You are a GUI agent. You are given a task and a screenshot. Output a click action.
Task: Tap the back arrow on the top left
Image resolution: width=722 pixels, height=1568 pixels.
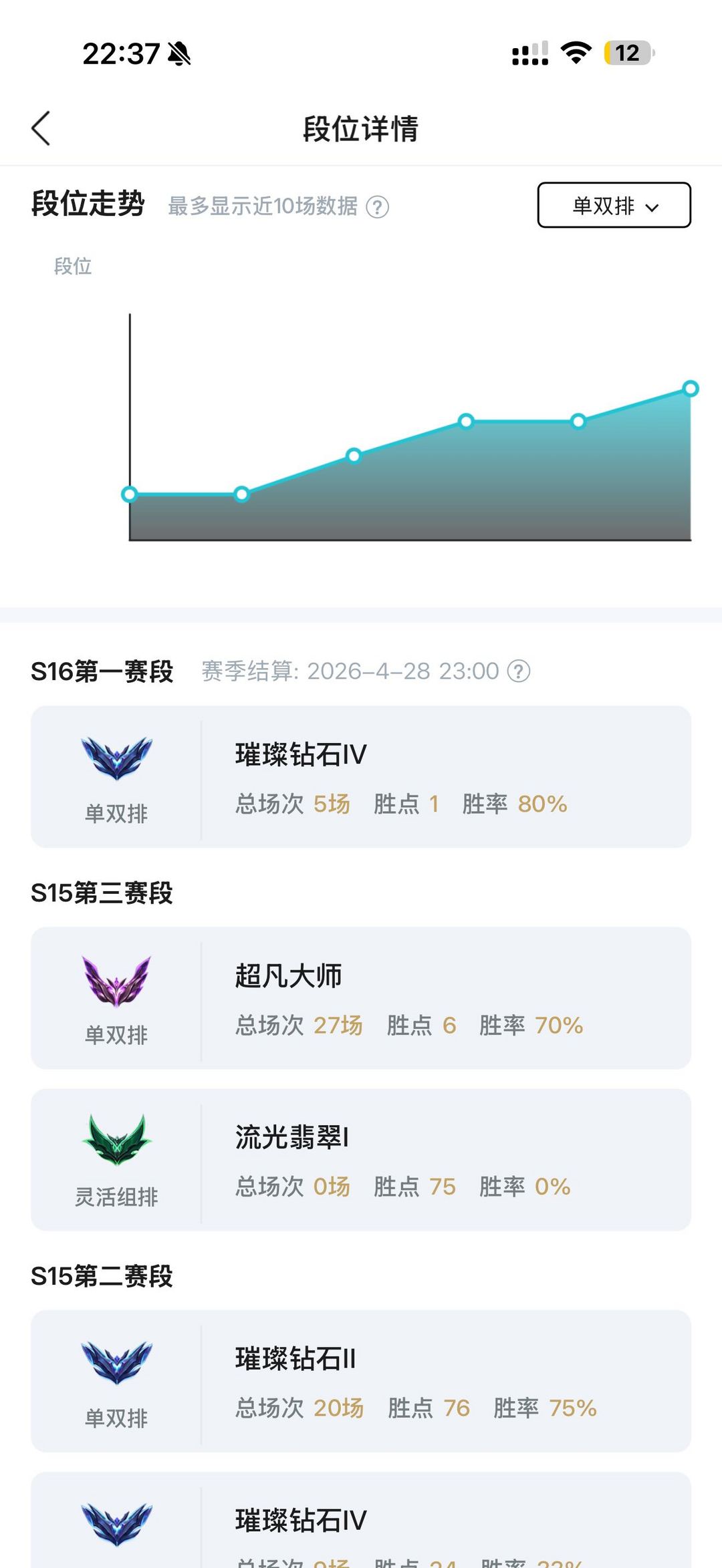(41, 128)
